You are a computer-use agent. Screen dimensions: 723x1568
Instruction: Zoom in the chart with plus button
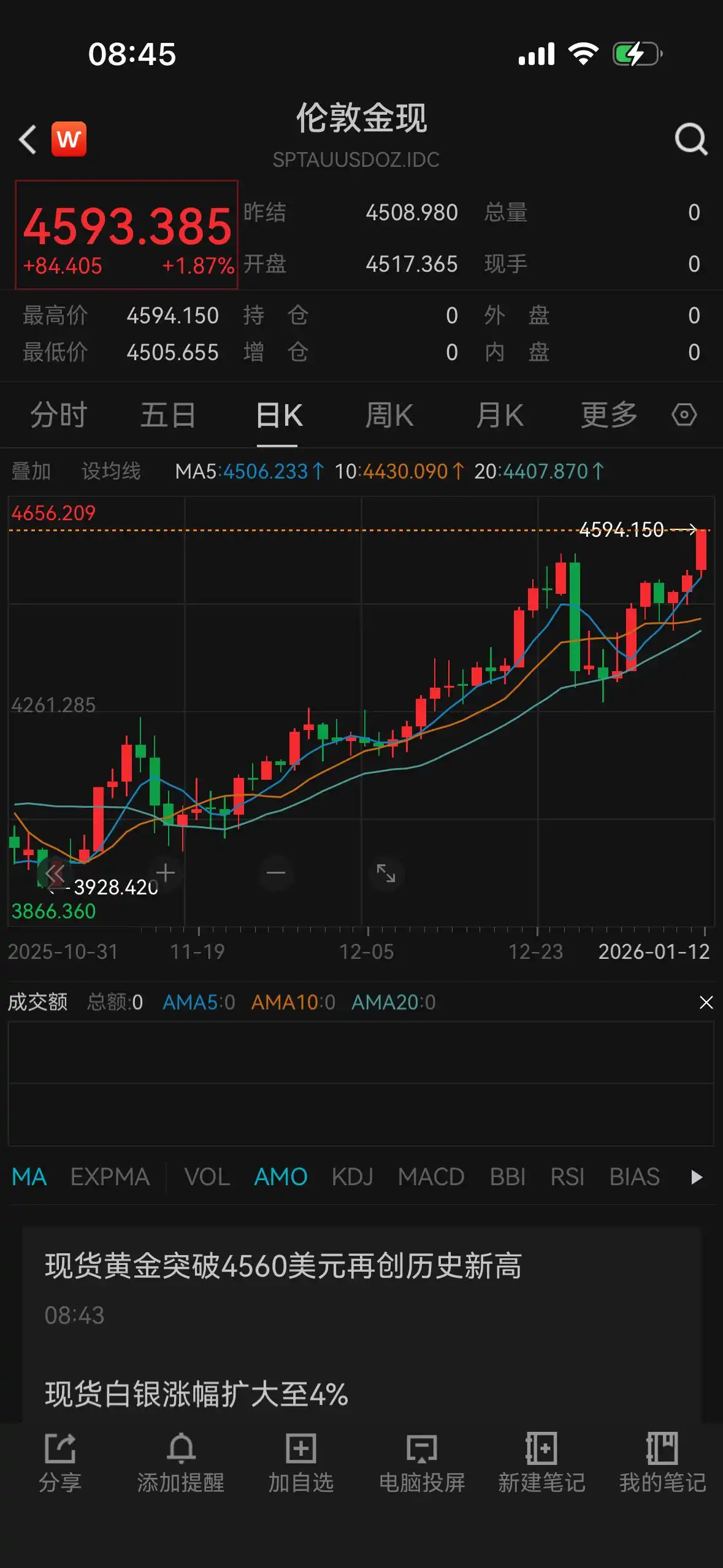click(x=166, y=872)
